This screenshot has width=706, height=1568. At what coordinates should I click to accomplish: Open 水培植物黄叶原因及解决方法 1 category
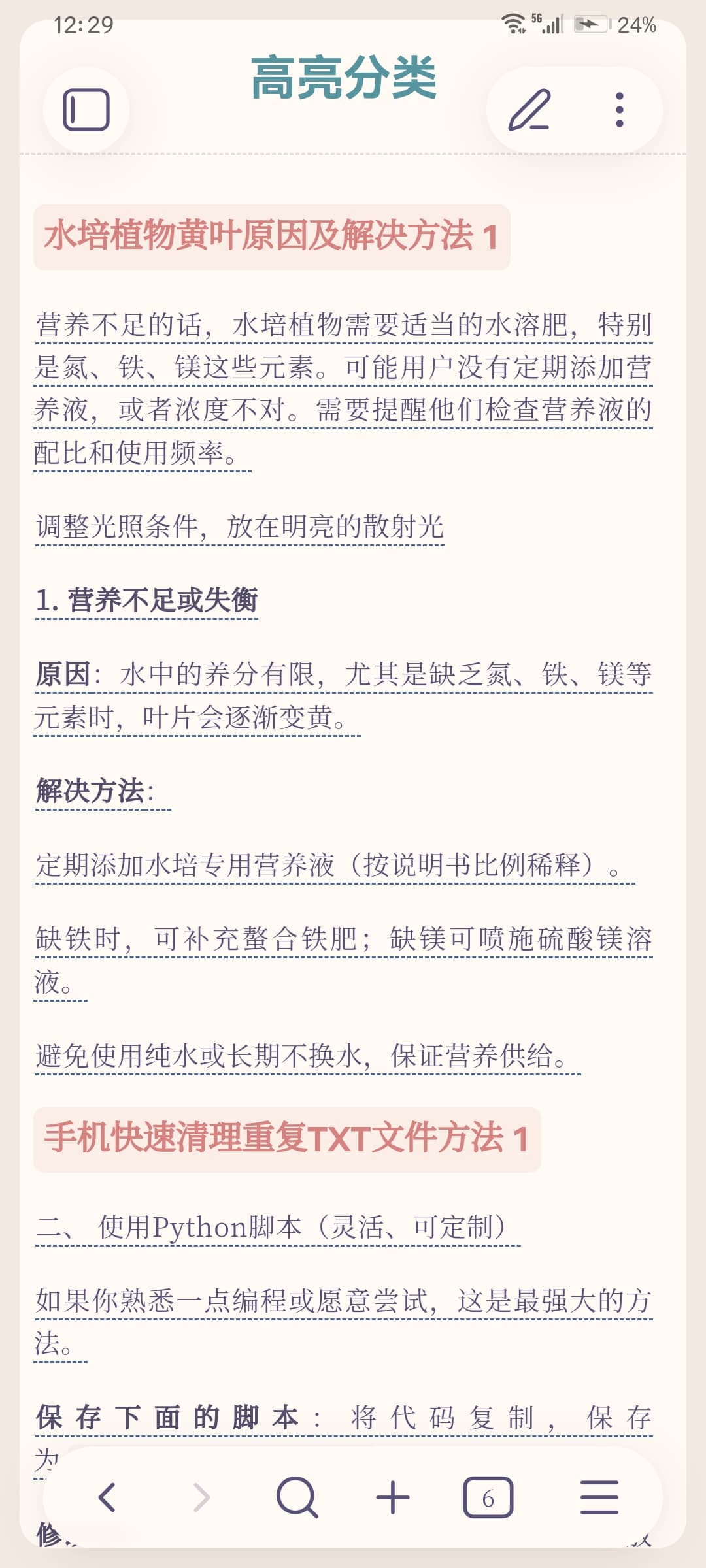(x=271, y=237)
